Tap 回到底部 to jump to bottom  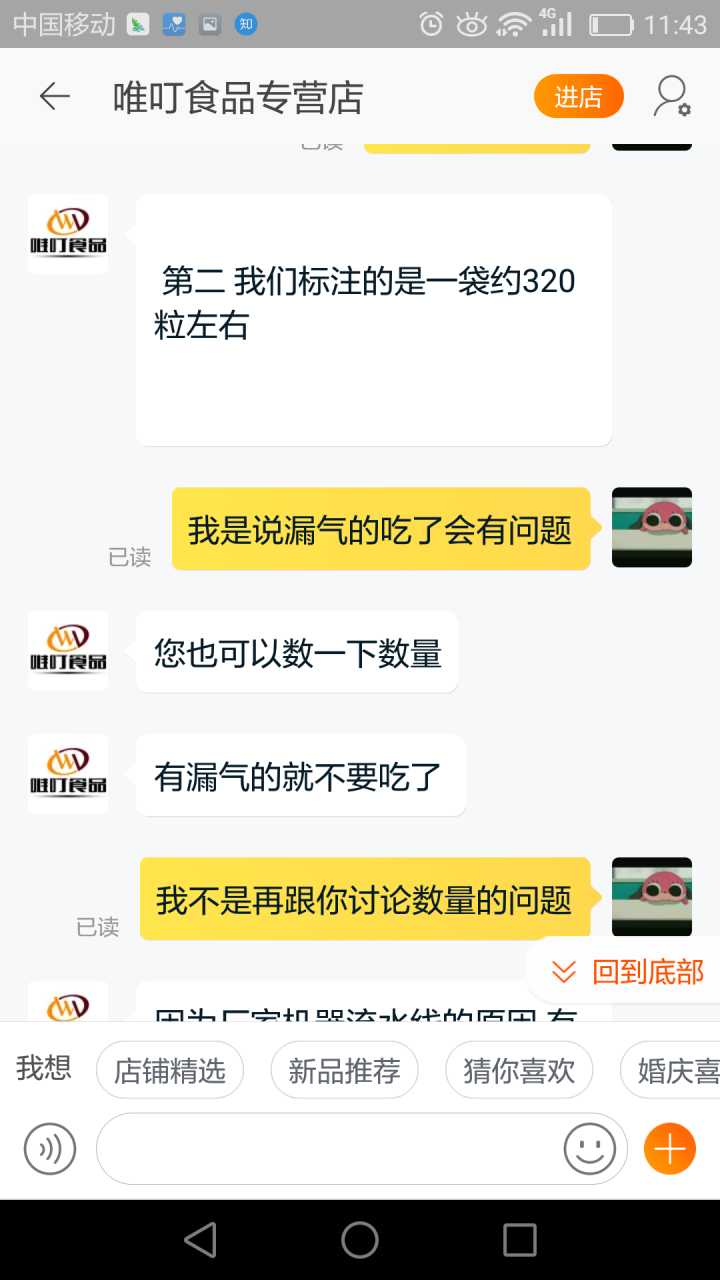[x=629, y=971]
